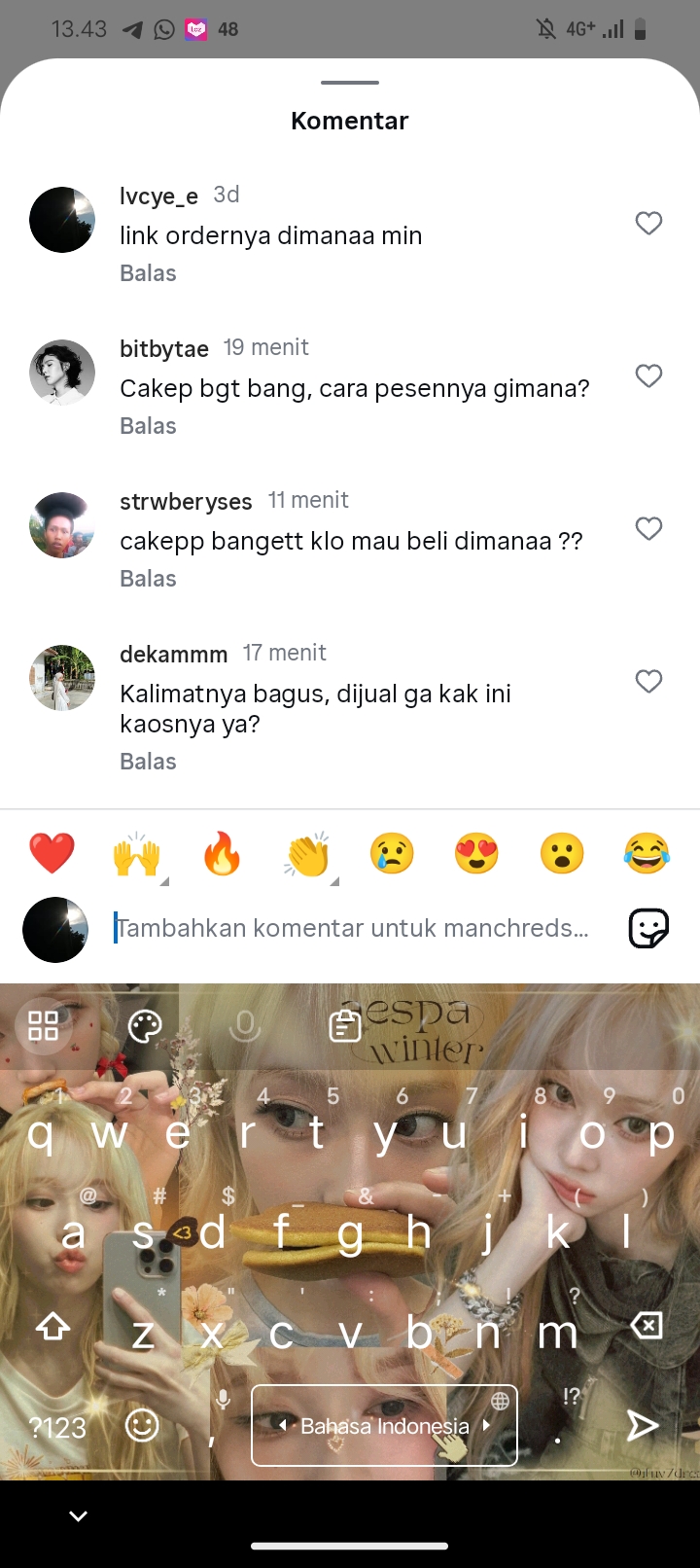700x1568 pixels.
Task: Open bitbytae's profile picture
Action: tap(62, 373)
